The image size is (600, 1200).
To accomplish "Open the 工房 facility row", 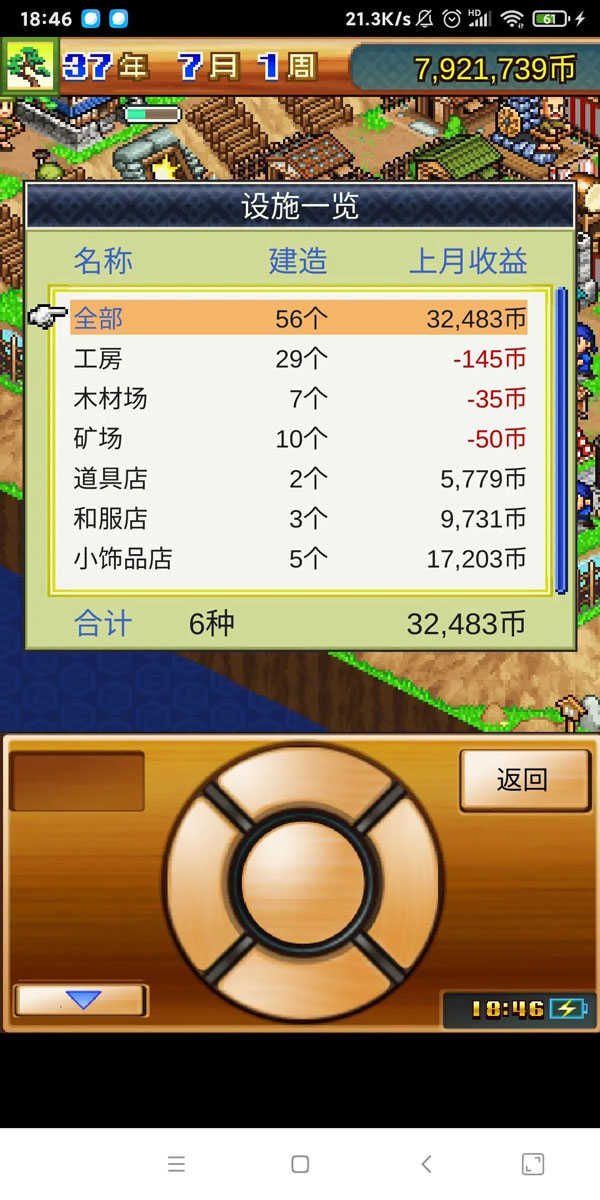I will coord(298,358).
